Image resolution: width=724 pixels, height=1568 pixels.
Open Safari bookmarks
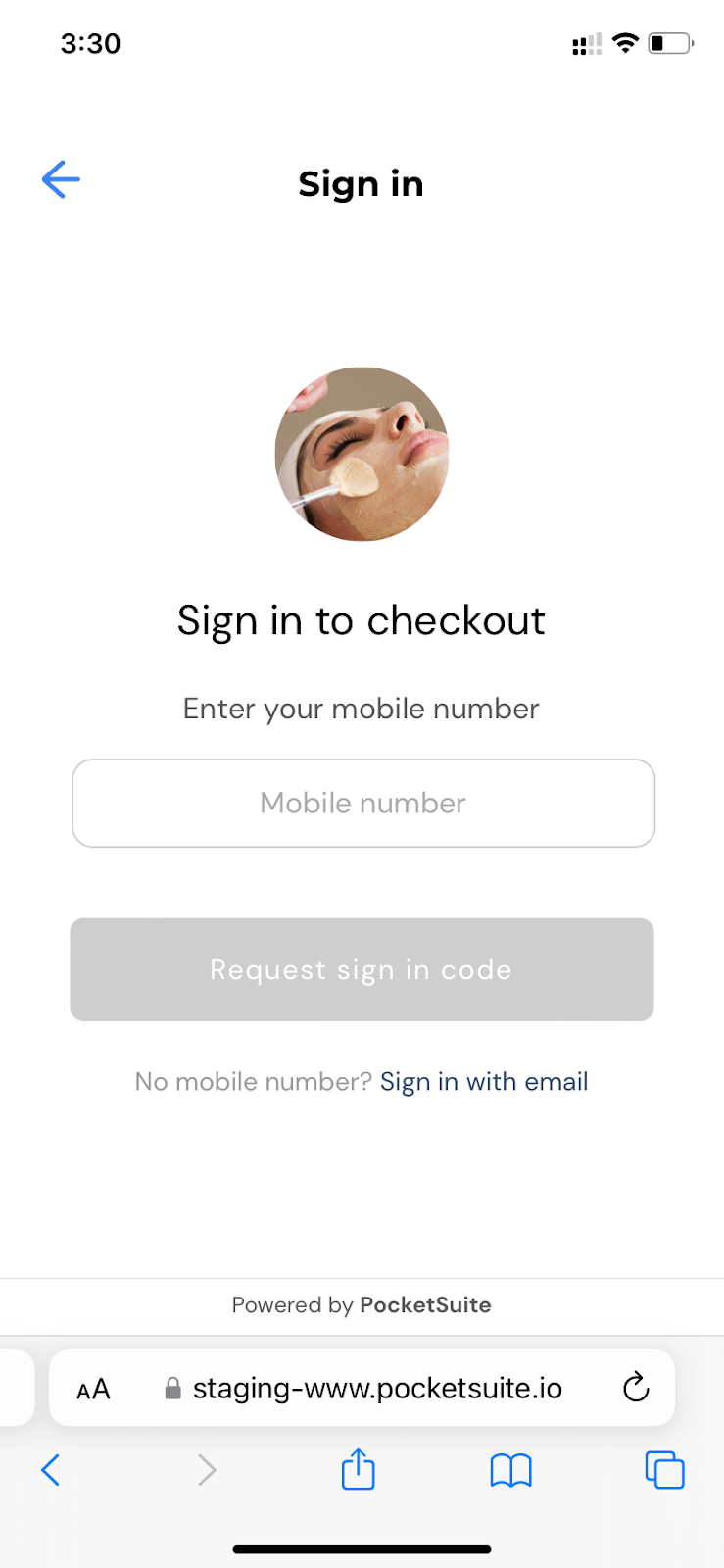click(x=510, y=1470)
